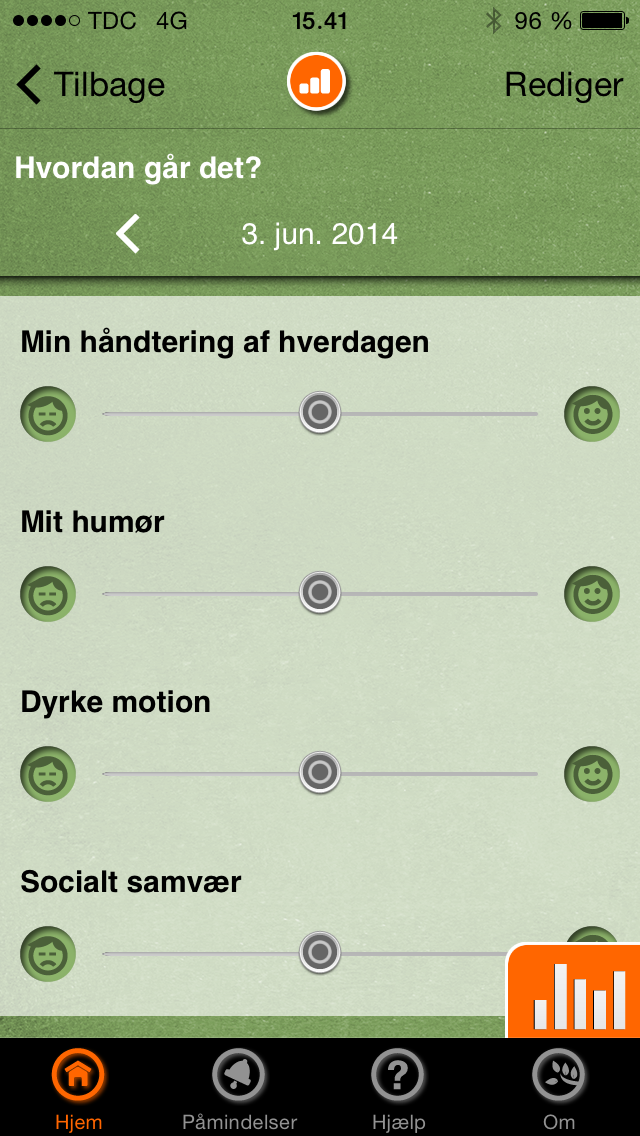Tap the 'Socialt samvær' slider handle
The width and height of the screenshot is (640, 1136).
coord(320,952)
